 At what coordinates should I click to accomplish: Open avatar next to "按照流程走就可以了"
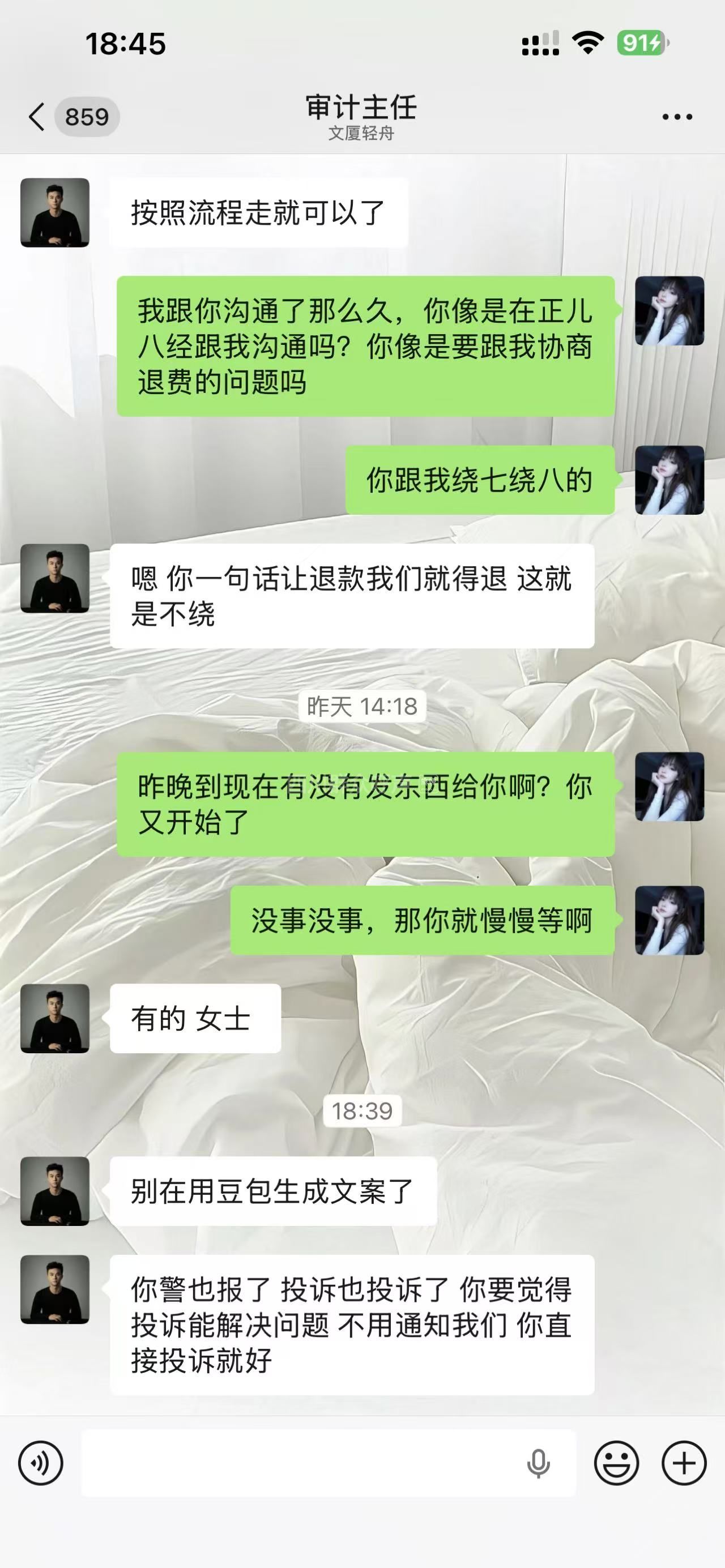[55, 212]
